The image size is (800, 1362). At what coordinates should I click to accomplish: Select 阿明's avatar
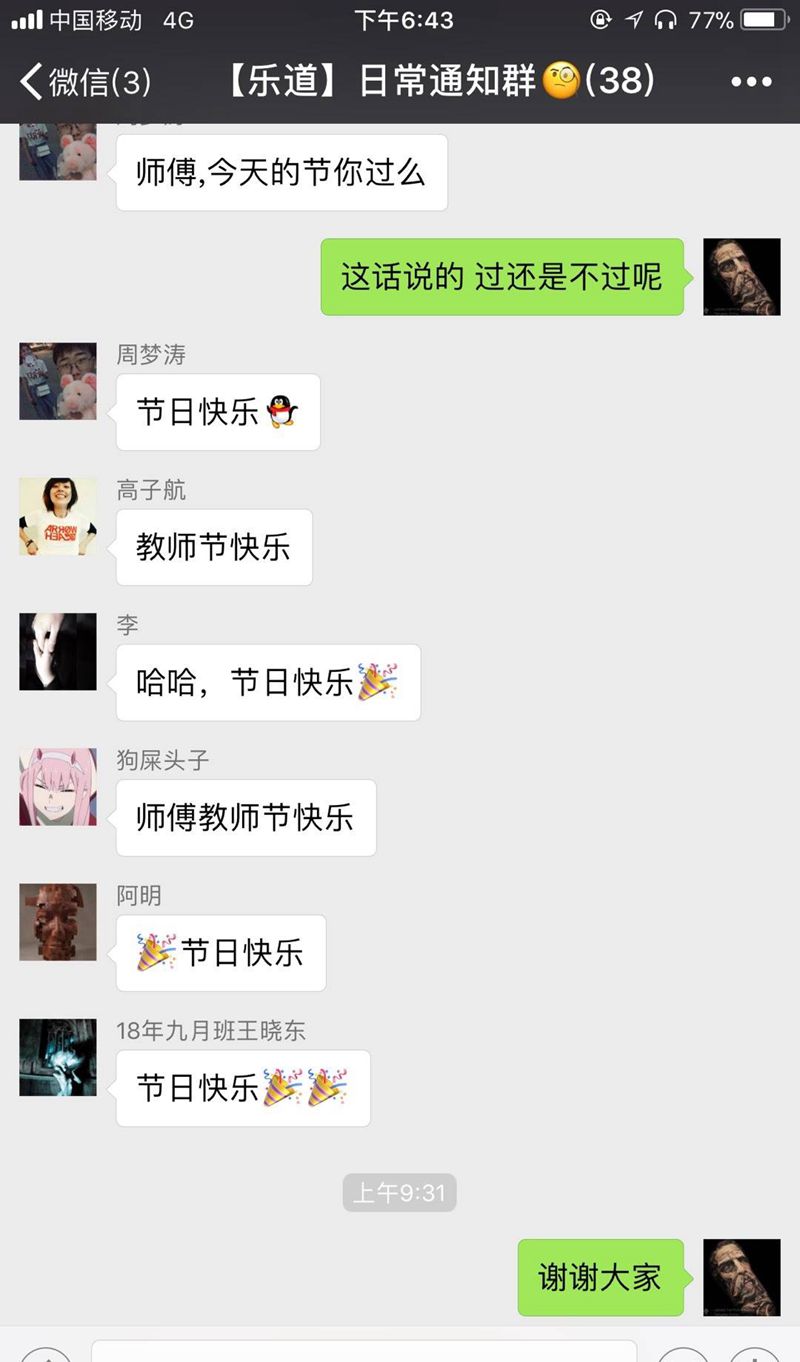58,922
